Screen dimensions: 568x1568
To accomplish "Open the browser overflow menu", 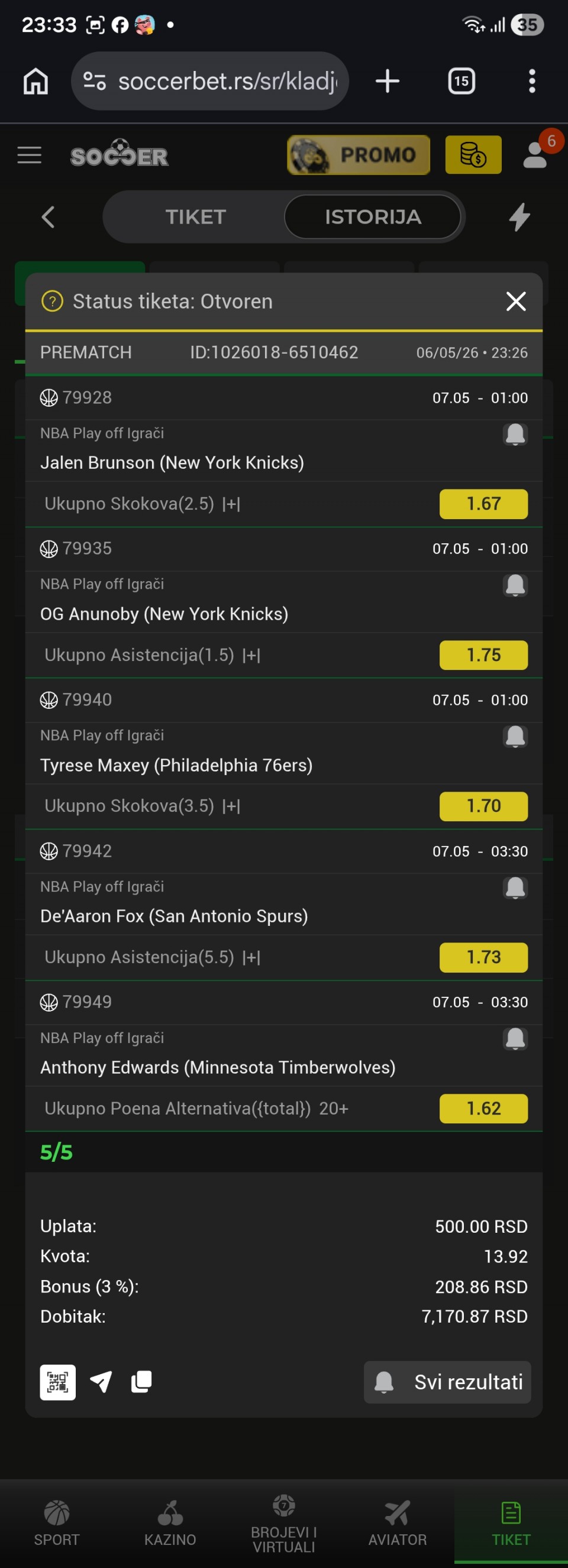I will pos(532,81).
